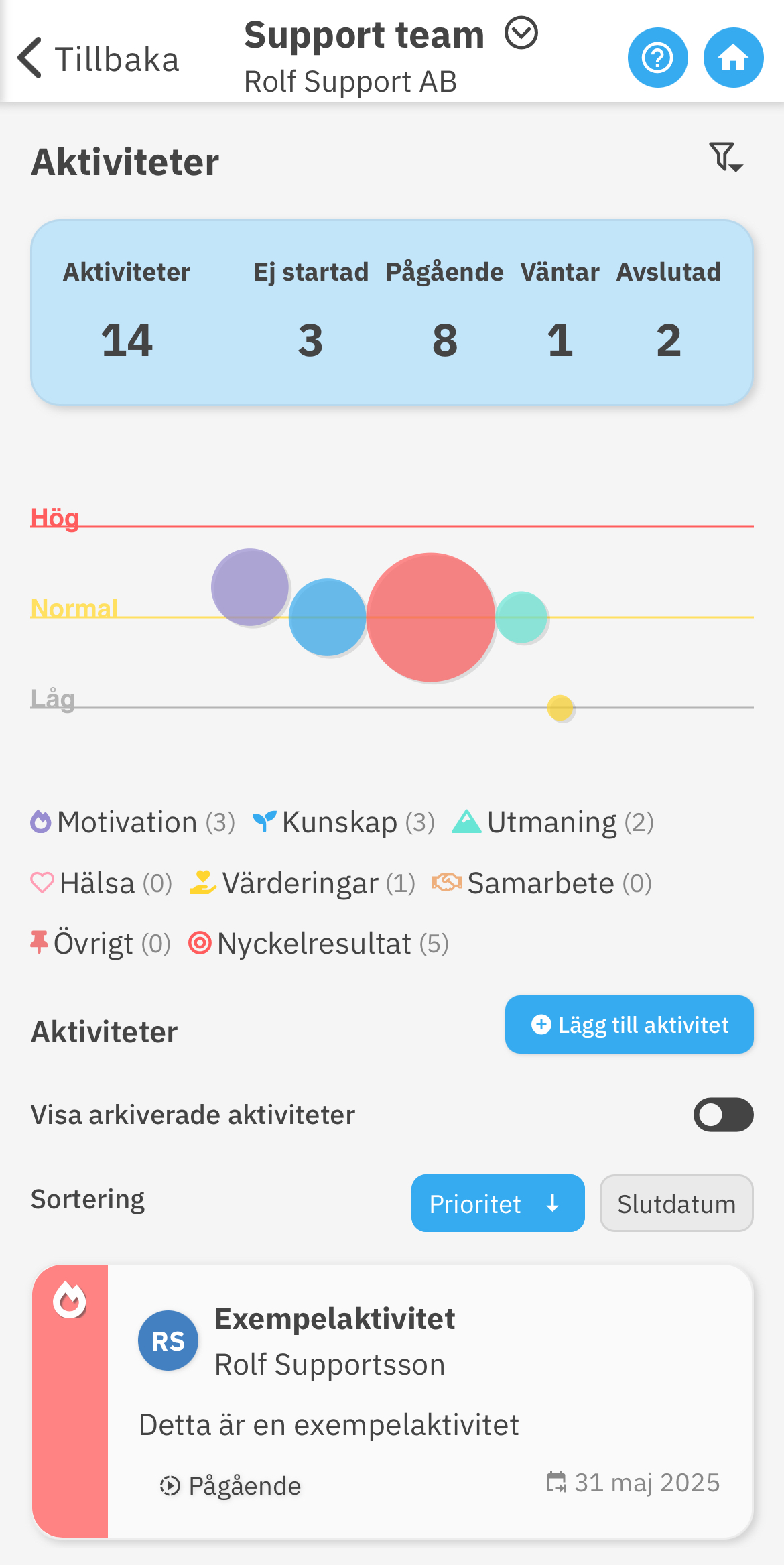This screenshot has height=1565, width=784.
Task: Sort activities by Prioritet
Action: 497,1203
